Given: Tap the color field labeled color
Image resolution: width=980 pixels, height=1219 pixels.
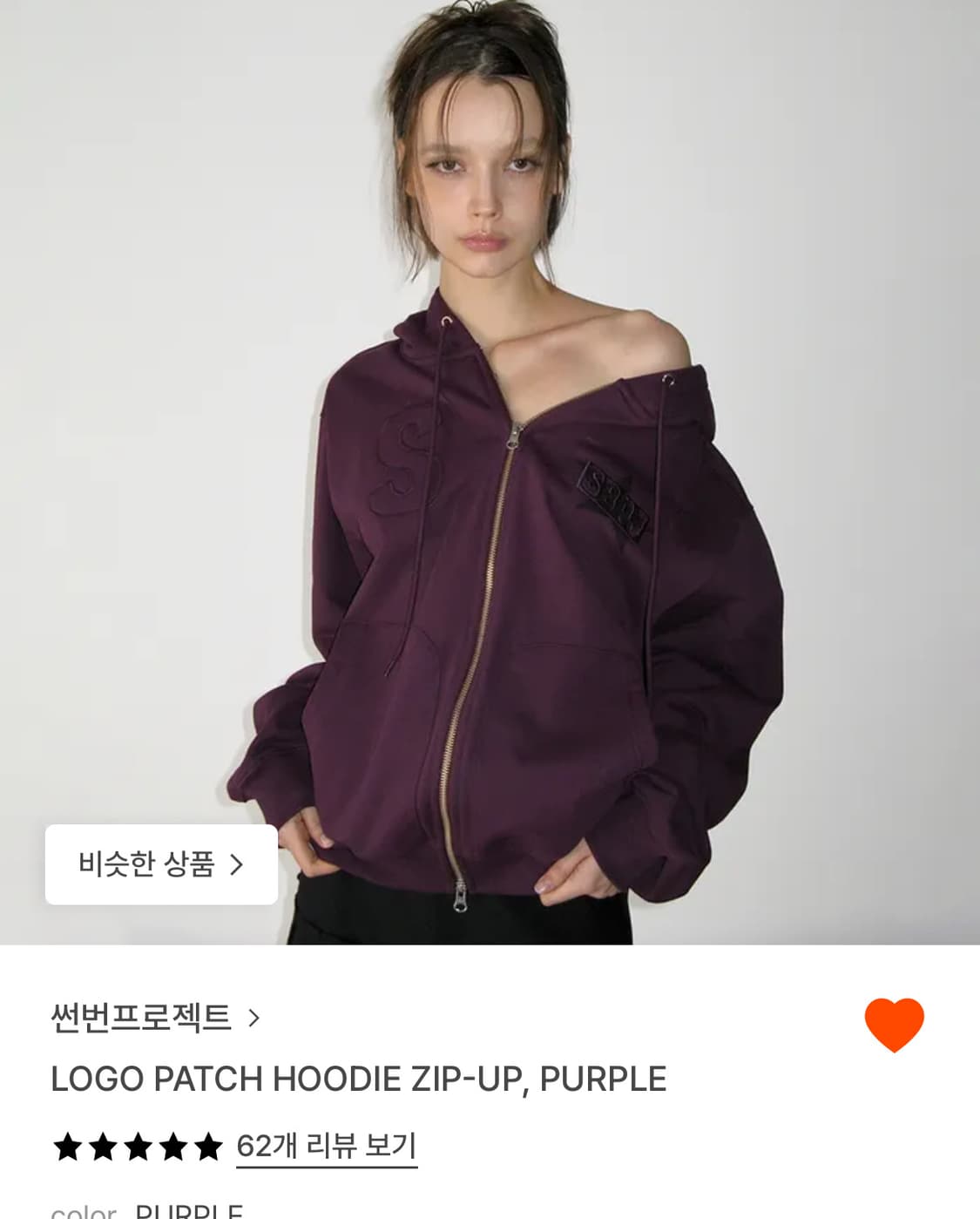Looking at the screenshot, I should (x=84, y=1211).
